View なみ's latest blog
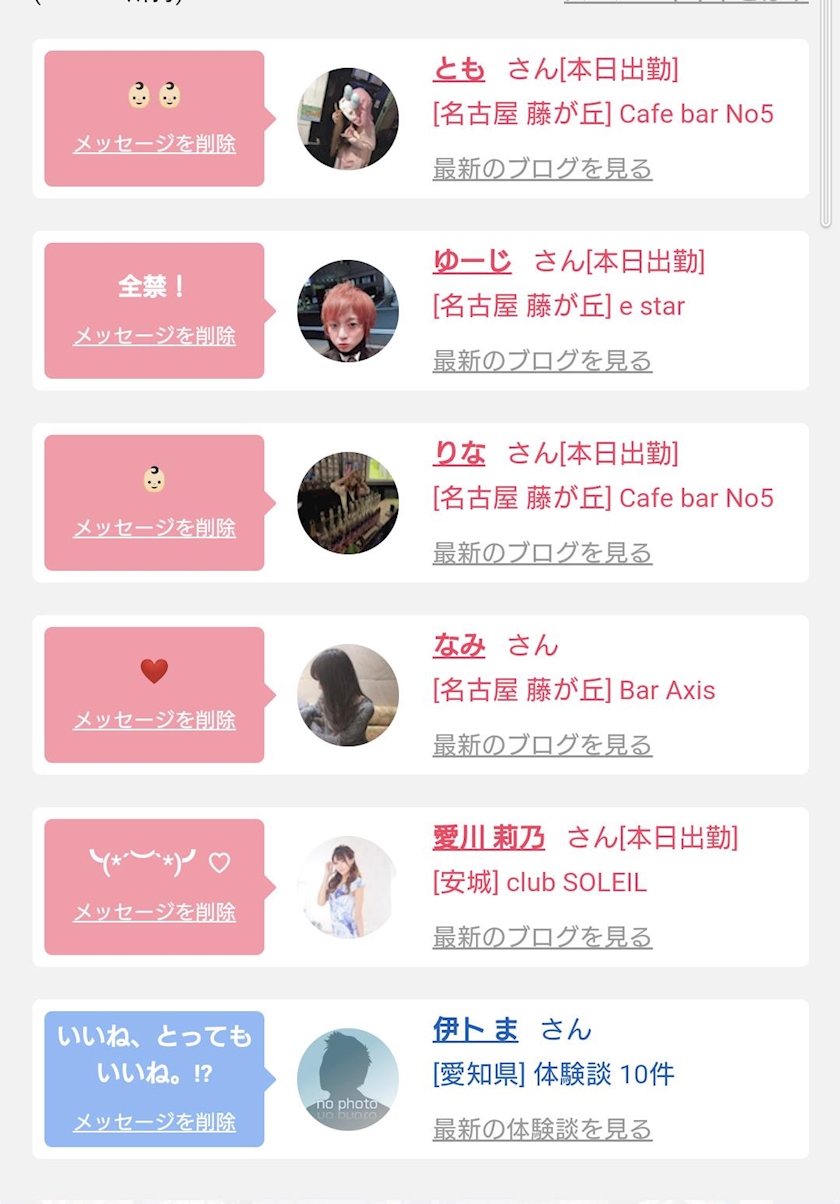 [542, 744]
